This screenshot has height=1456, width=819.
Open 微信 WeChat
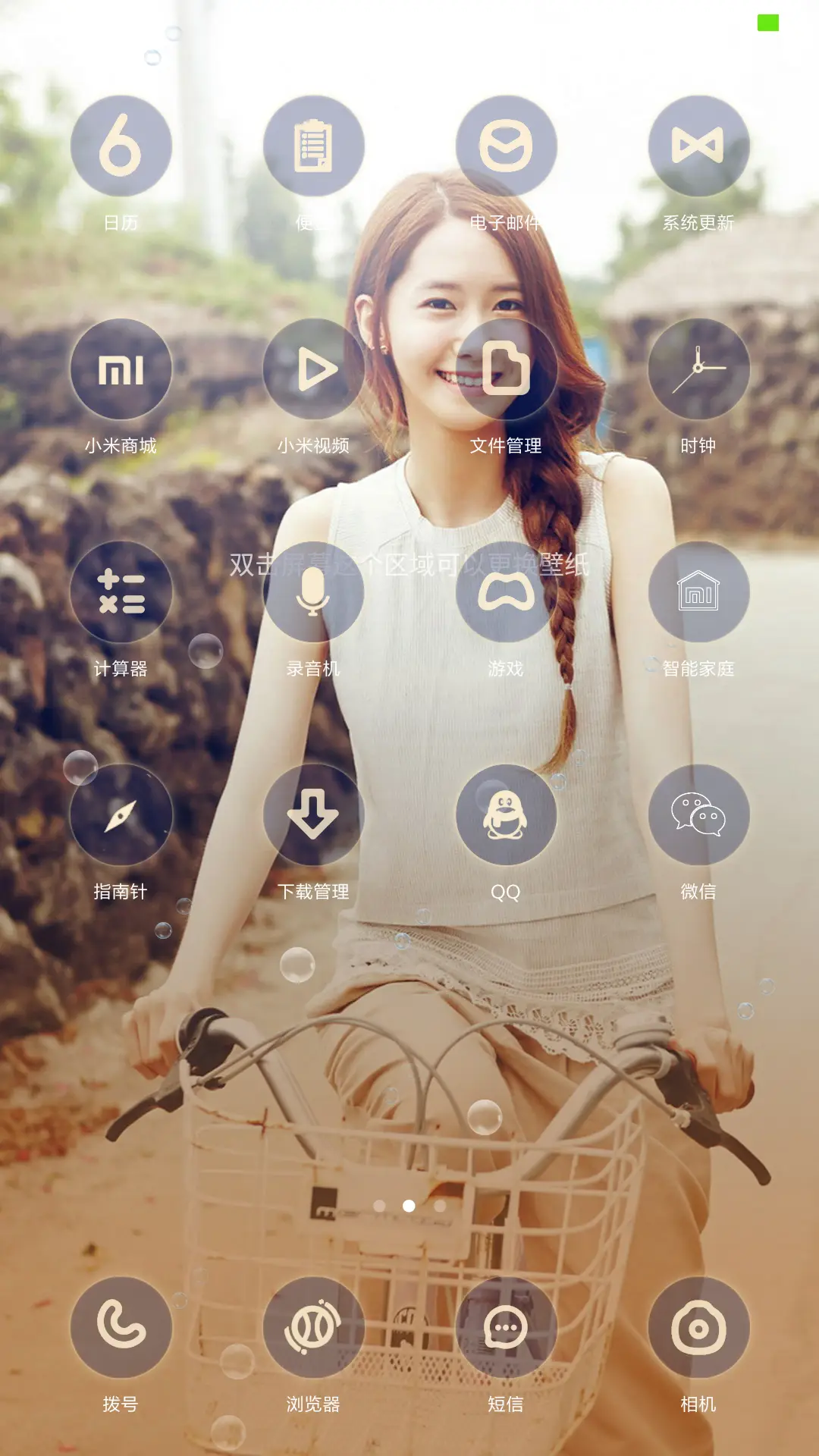(699, 814)
